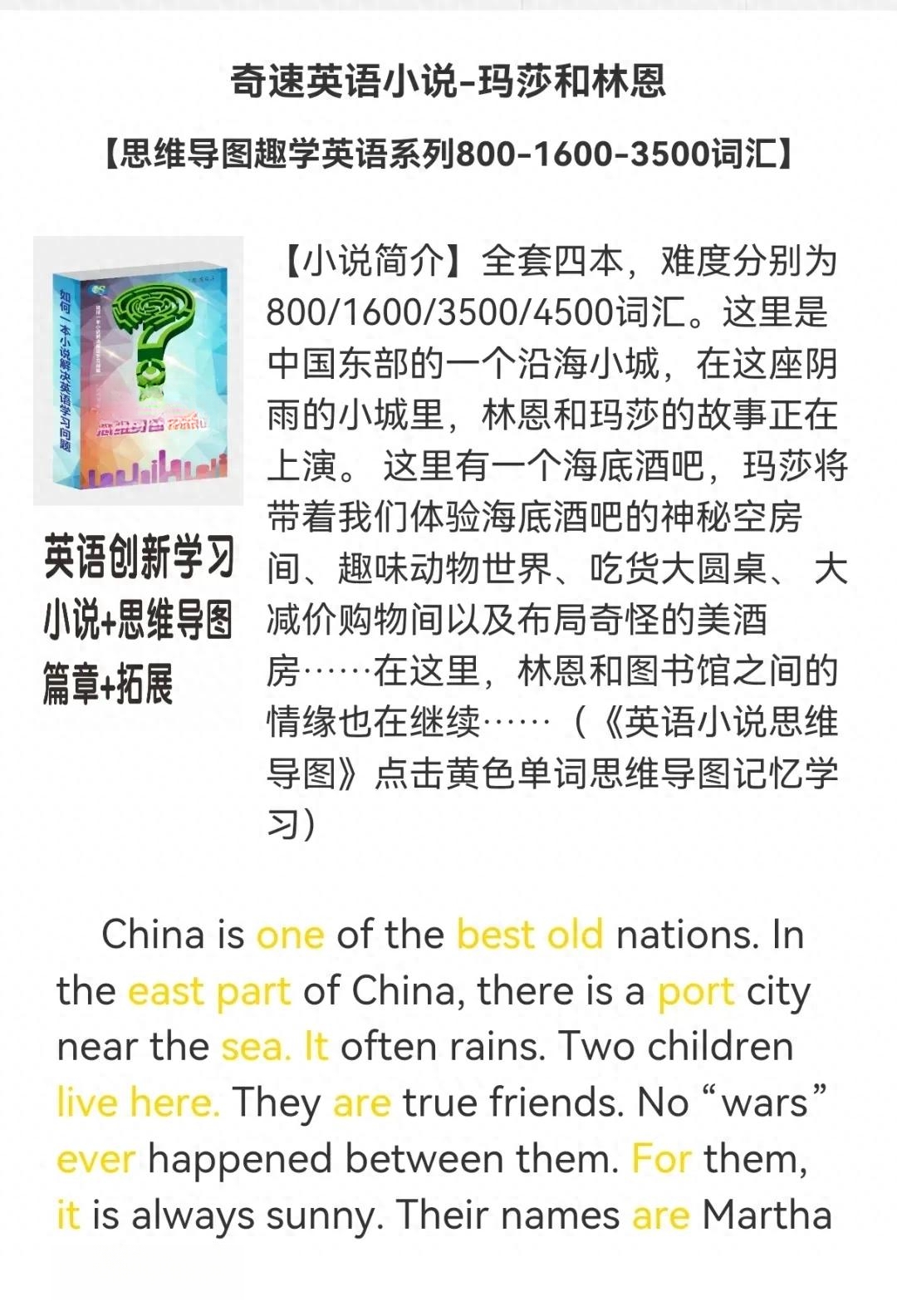The width and height of the screenshot is (897, 1316).
Task: Tap the yellow word 'part'
Action: (x=252, y=993)
